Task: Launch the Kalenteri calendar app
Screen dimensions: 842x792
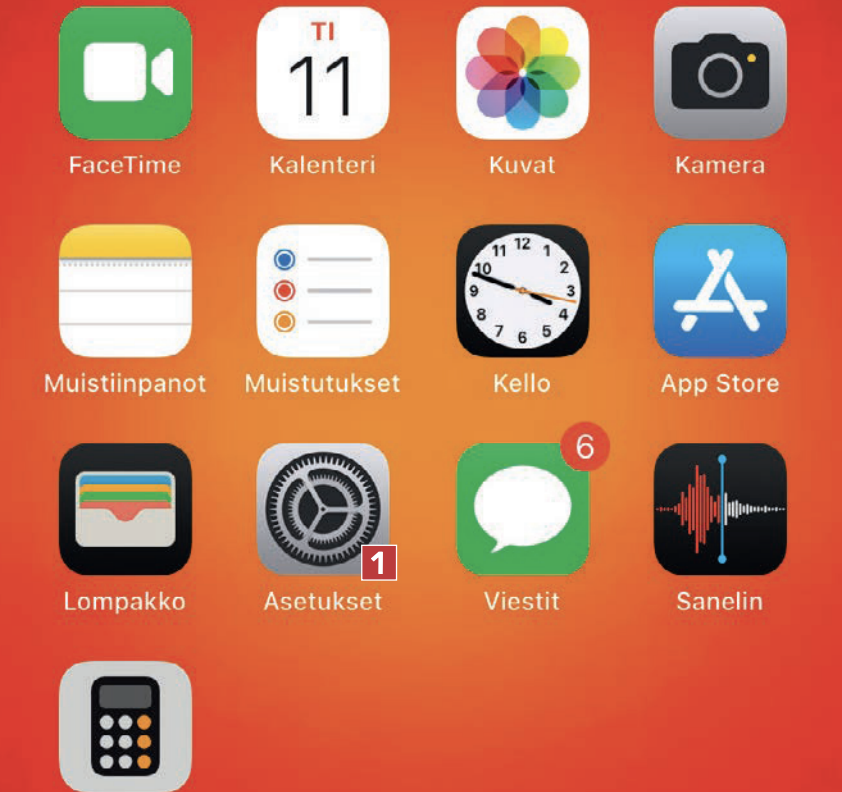Action: (323, 73)
